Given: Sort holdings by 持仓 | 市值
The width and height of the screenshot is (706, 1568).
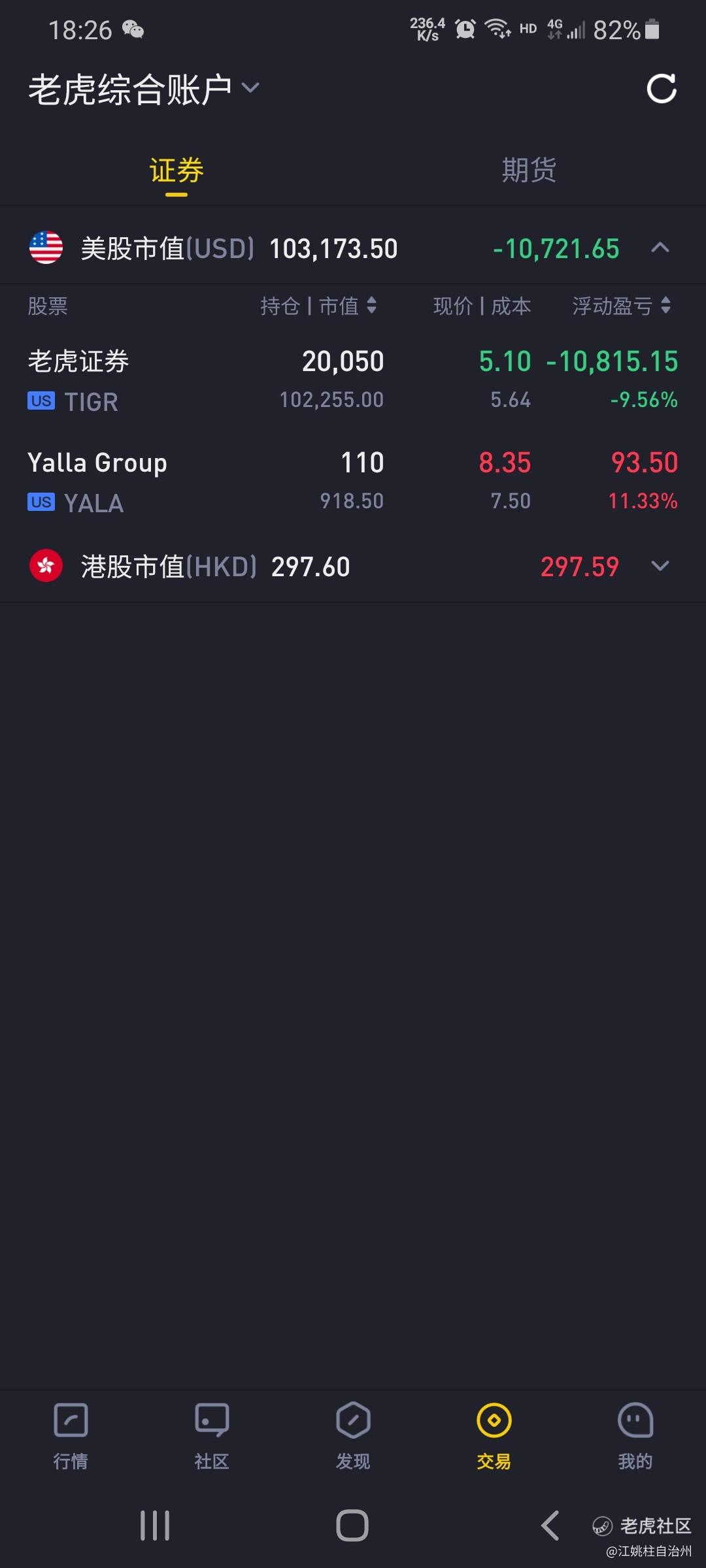Looking at the screenshot, I should pyautogui.click(x=318, y=305).
